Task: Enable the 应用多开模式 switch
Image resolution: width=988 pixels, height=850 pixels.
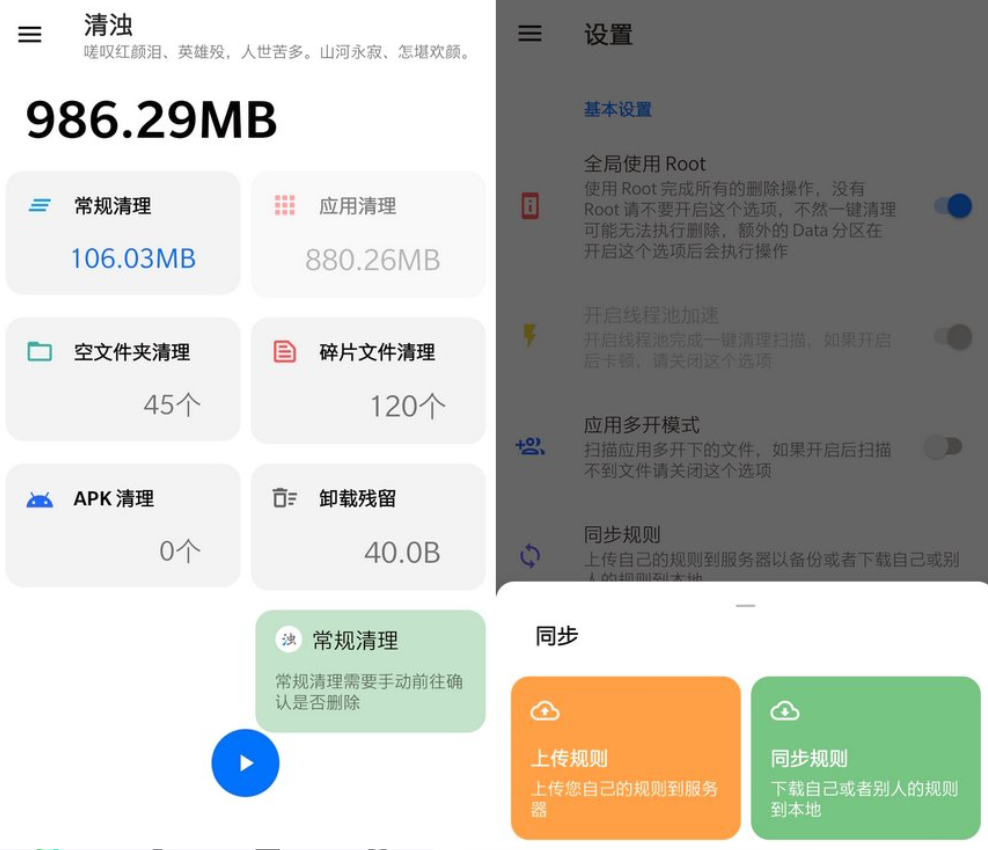Action: click(x=942, y=447)
